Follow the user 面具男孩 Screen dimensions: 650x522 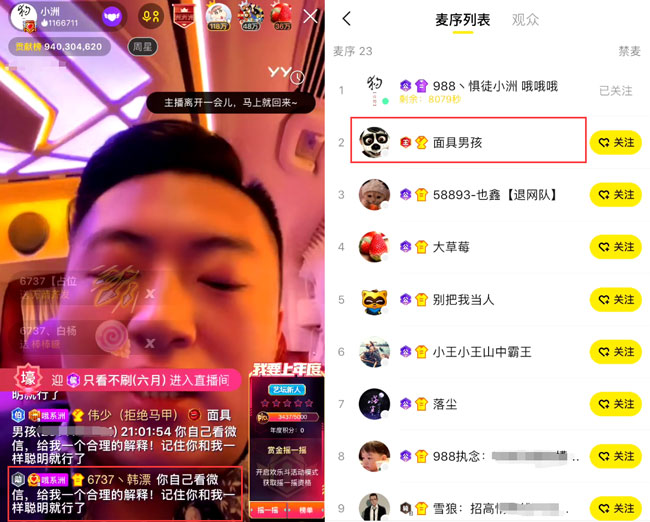click(x=615, y=143)
